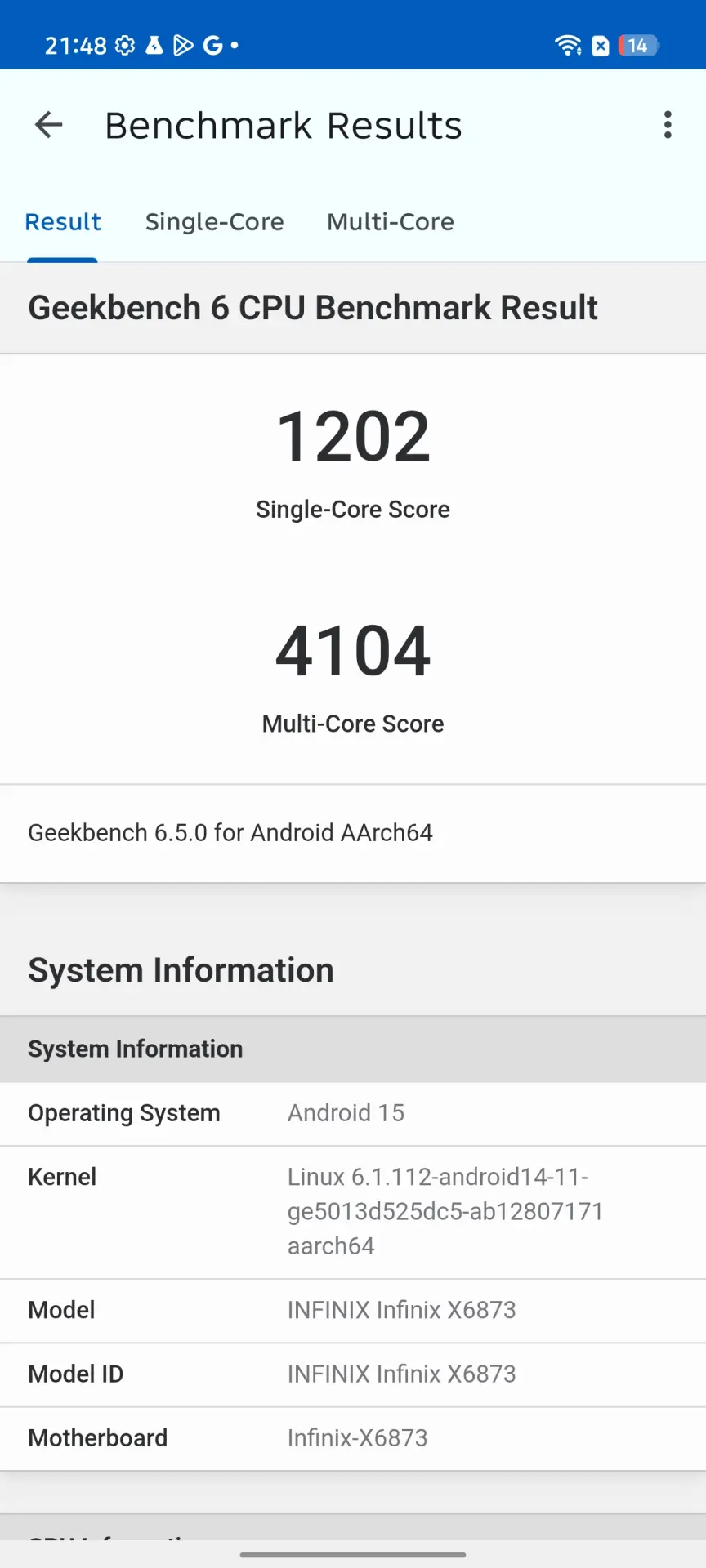
Task: Go back using the arrow icon
Action: tap(49, 125)
